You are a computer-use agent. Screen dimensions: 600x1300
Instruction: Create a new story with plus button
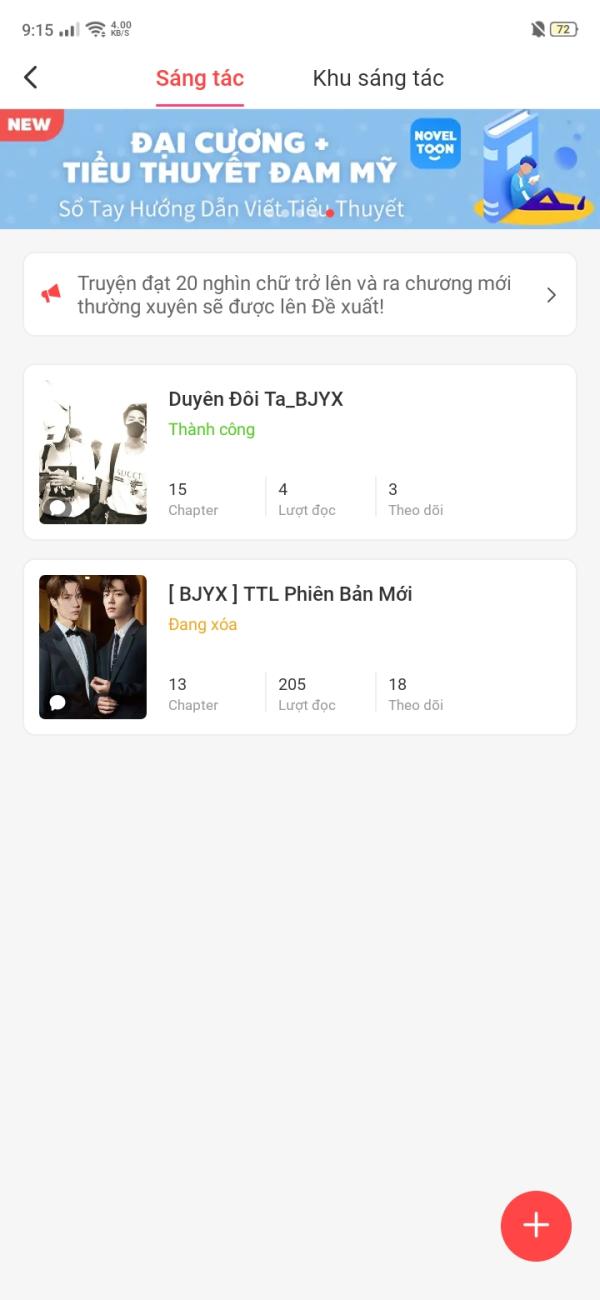(x=536, y=1225)
